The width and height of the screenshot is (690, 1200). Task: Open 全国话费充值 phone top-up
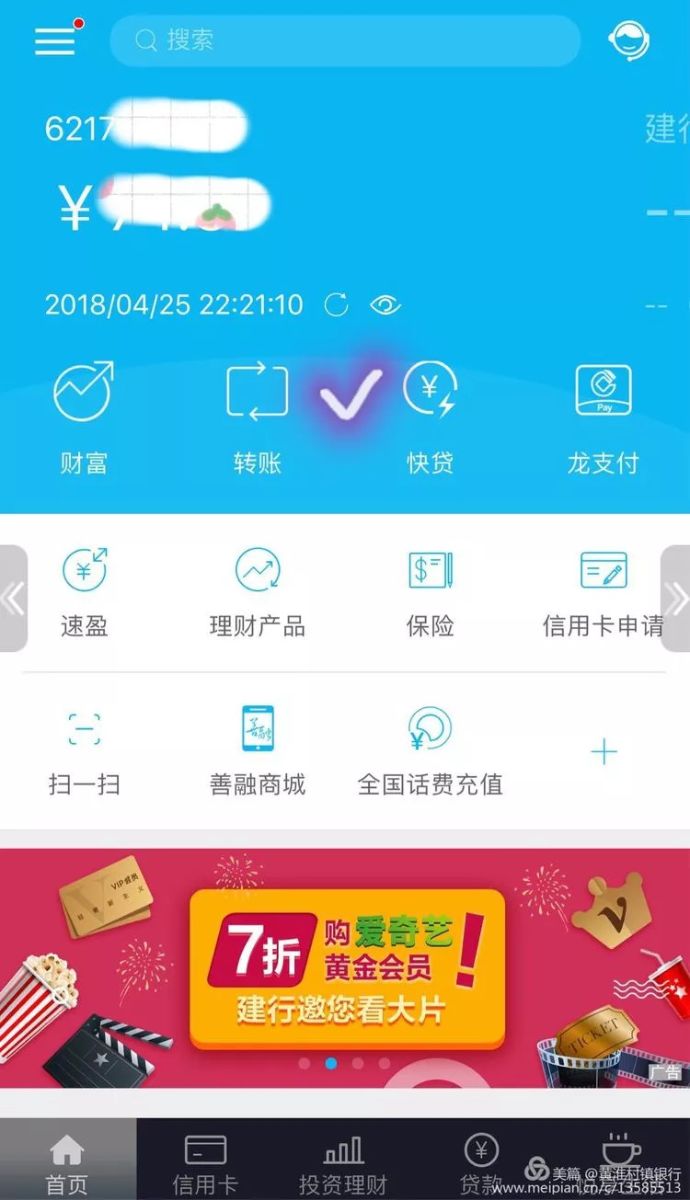(430, 750)
